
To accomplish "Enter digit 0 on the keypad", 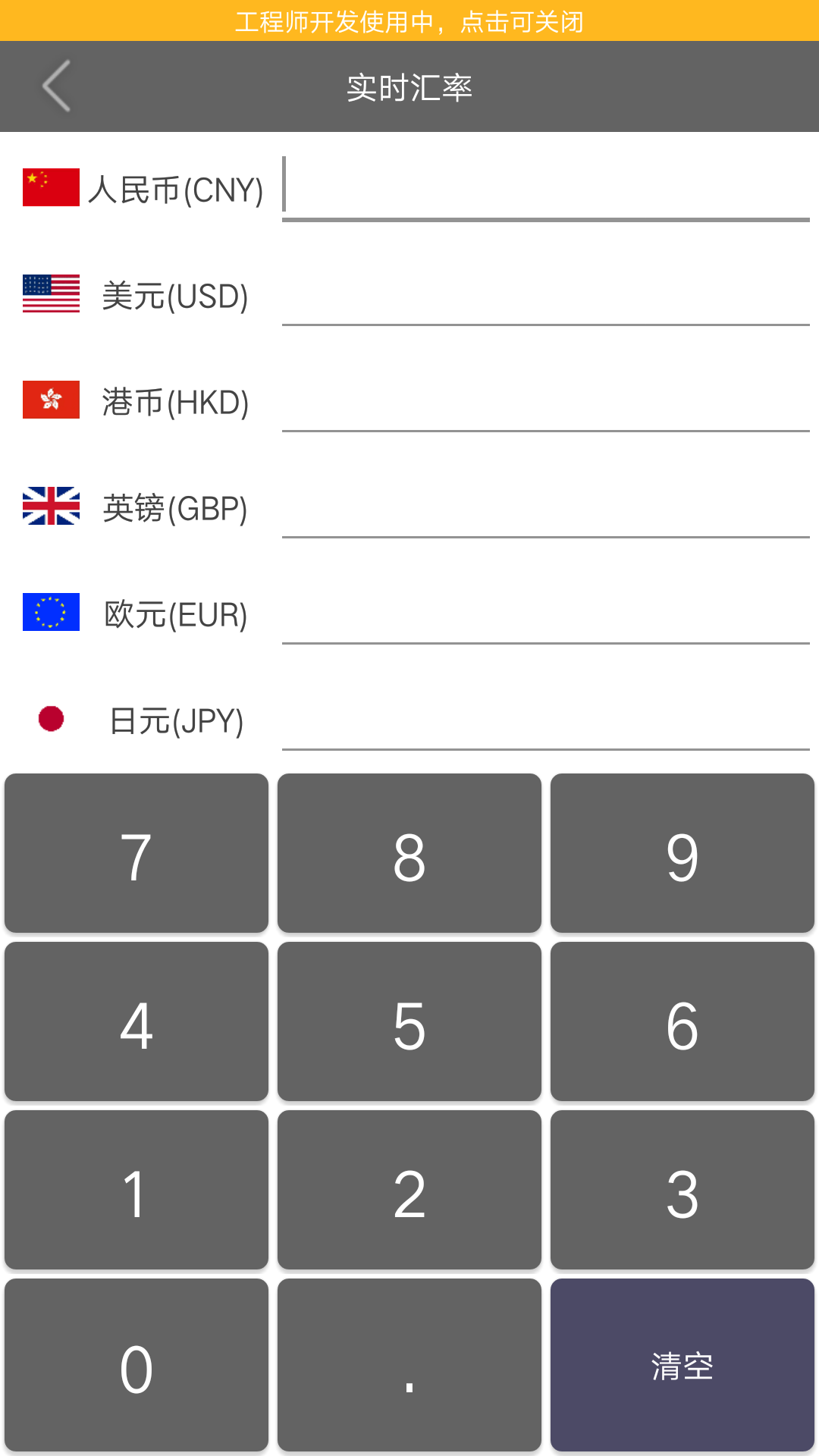I will point(136,1365).
